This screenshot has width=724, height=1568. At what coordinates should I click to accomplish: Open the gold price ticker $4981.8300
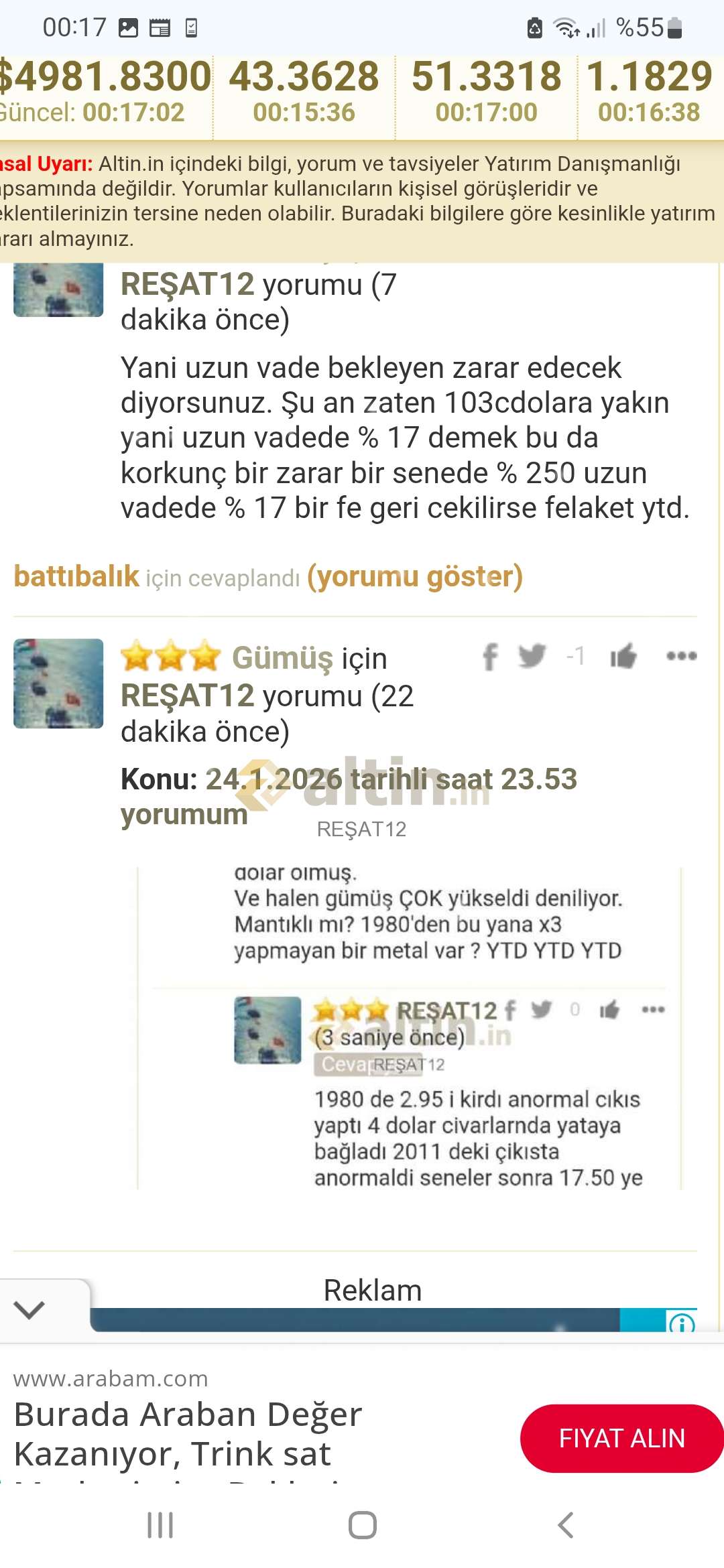click(104, 90)
